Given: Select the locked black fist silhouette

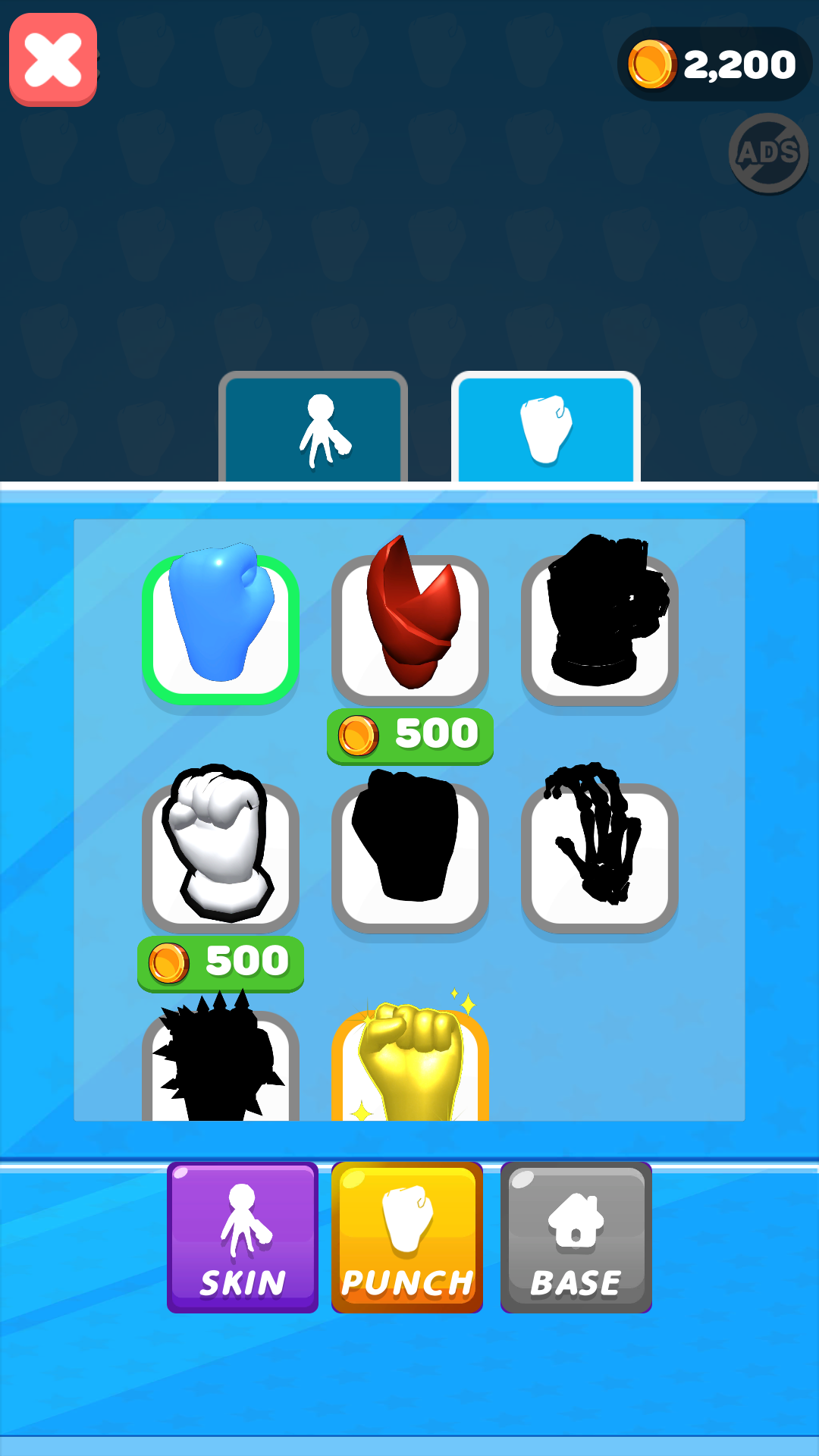Looking at the screenshot, I should click(x=410, y=854).
